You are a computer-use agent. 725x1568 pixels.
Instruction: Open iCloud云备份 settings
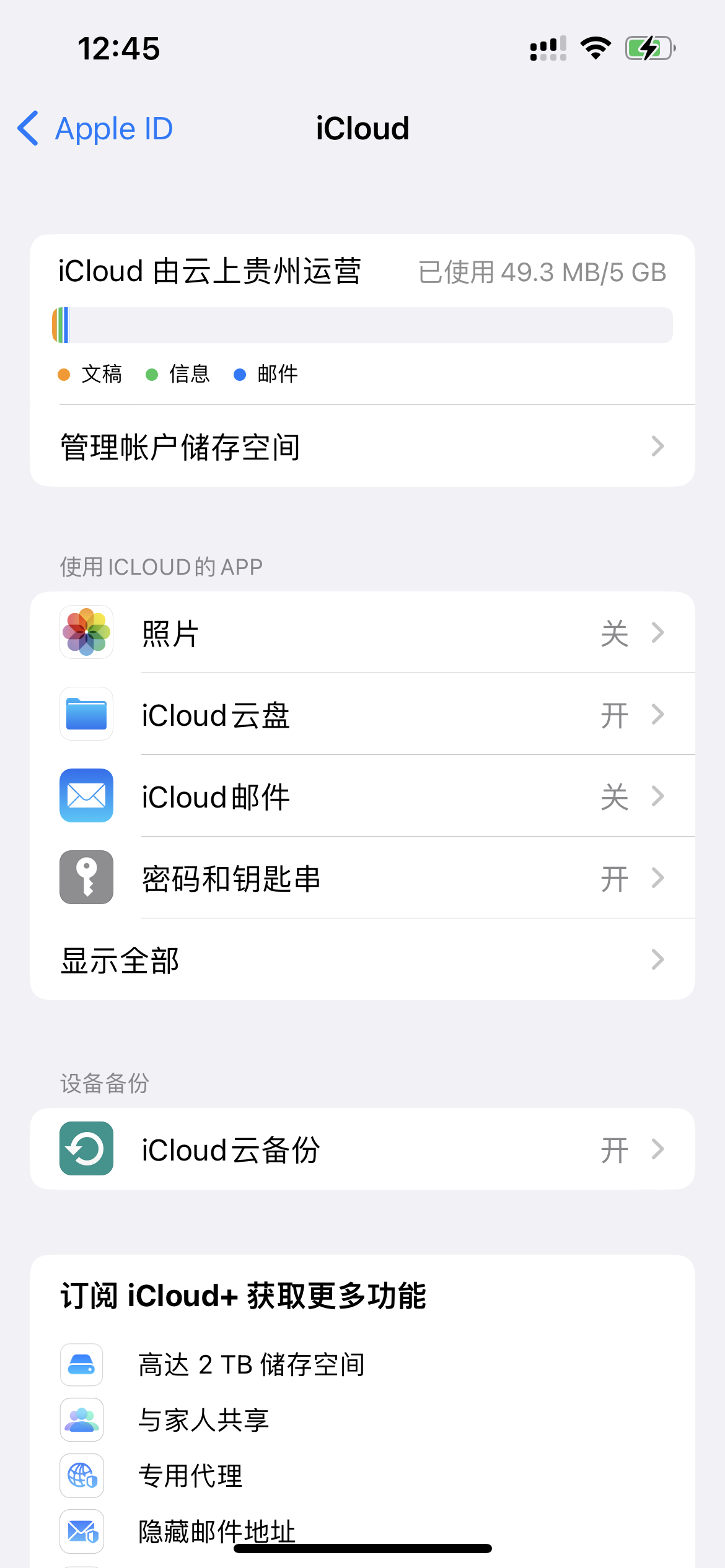(362, 1149)
